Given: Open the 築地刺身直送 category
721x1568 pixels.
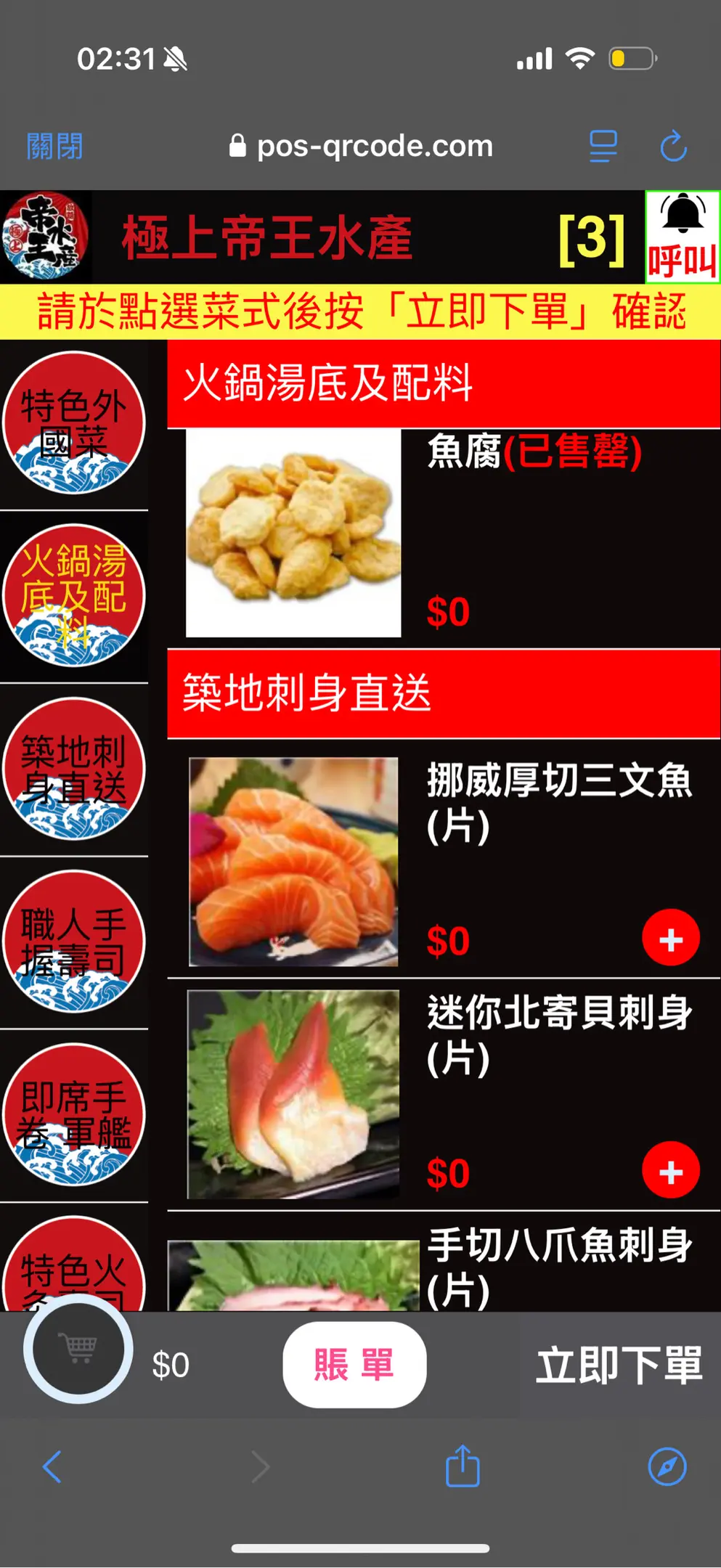Looking at the screenshot, I should point(74,769).
